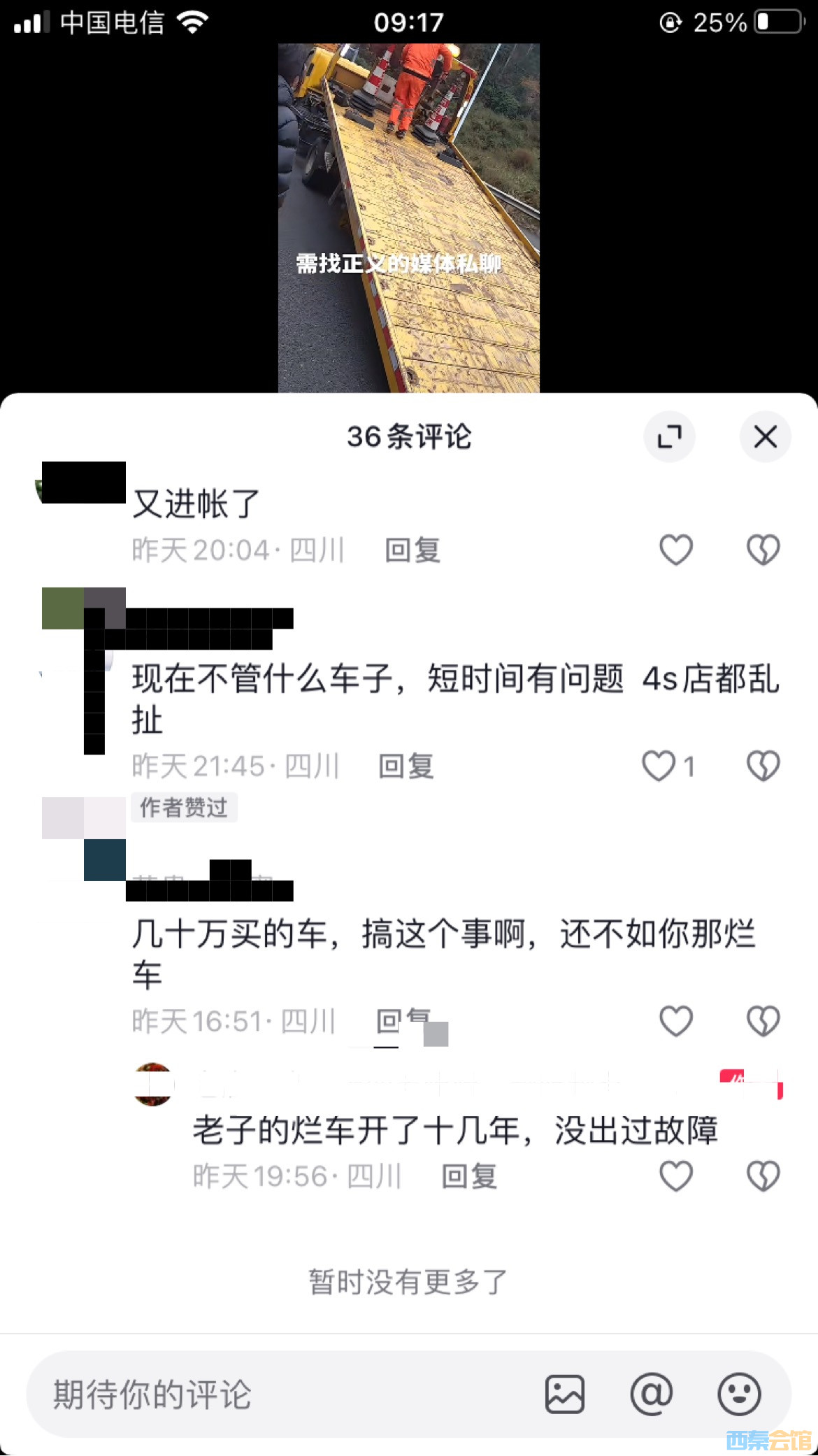Reply to the comment posted at 19:56

[469, 1177]
